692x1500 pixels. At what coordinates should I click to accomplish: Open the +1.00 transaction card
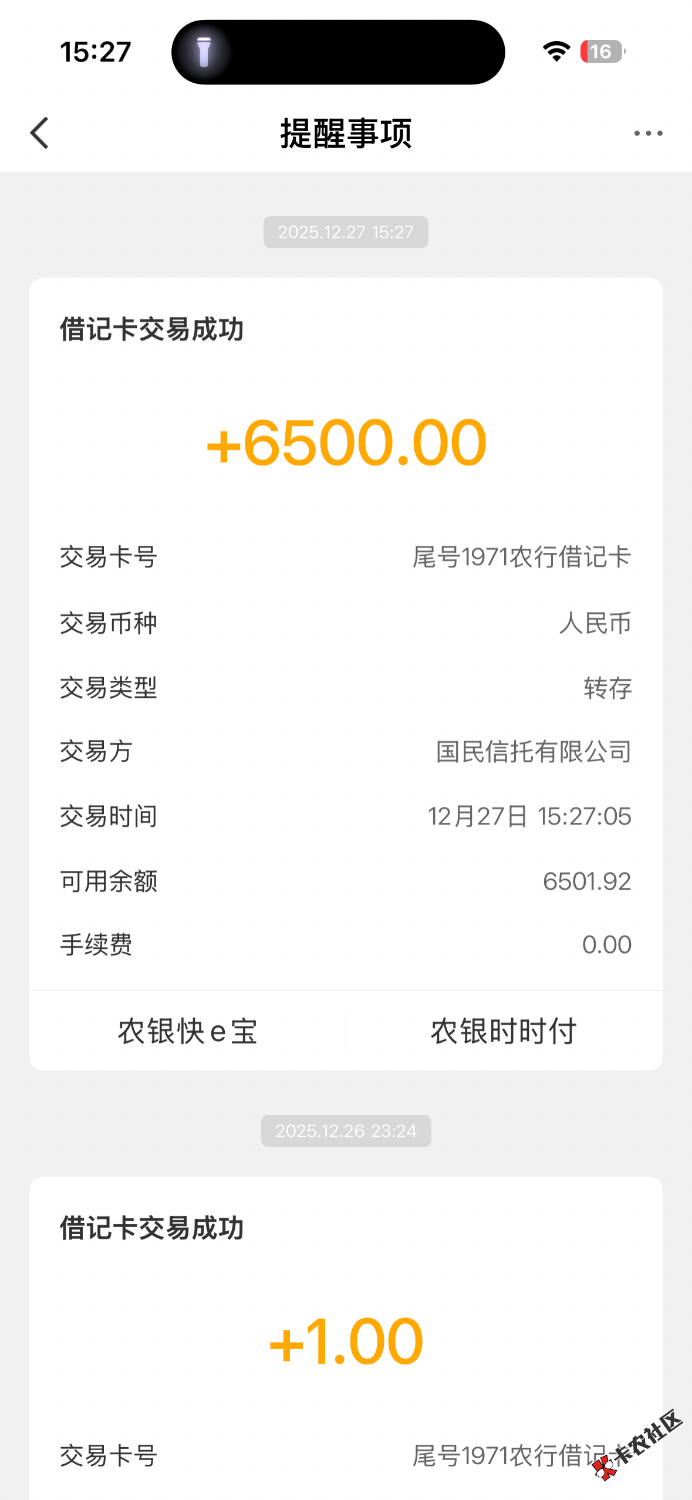[x=346, y=1340]
